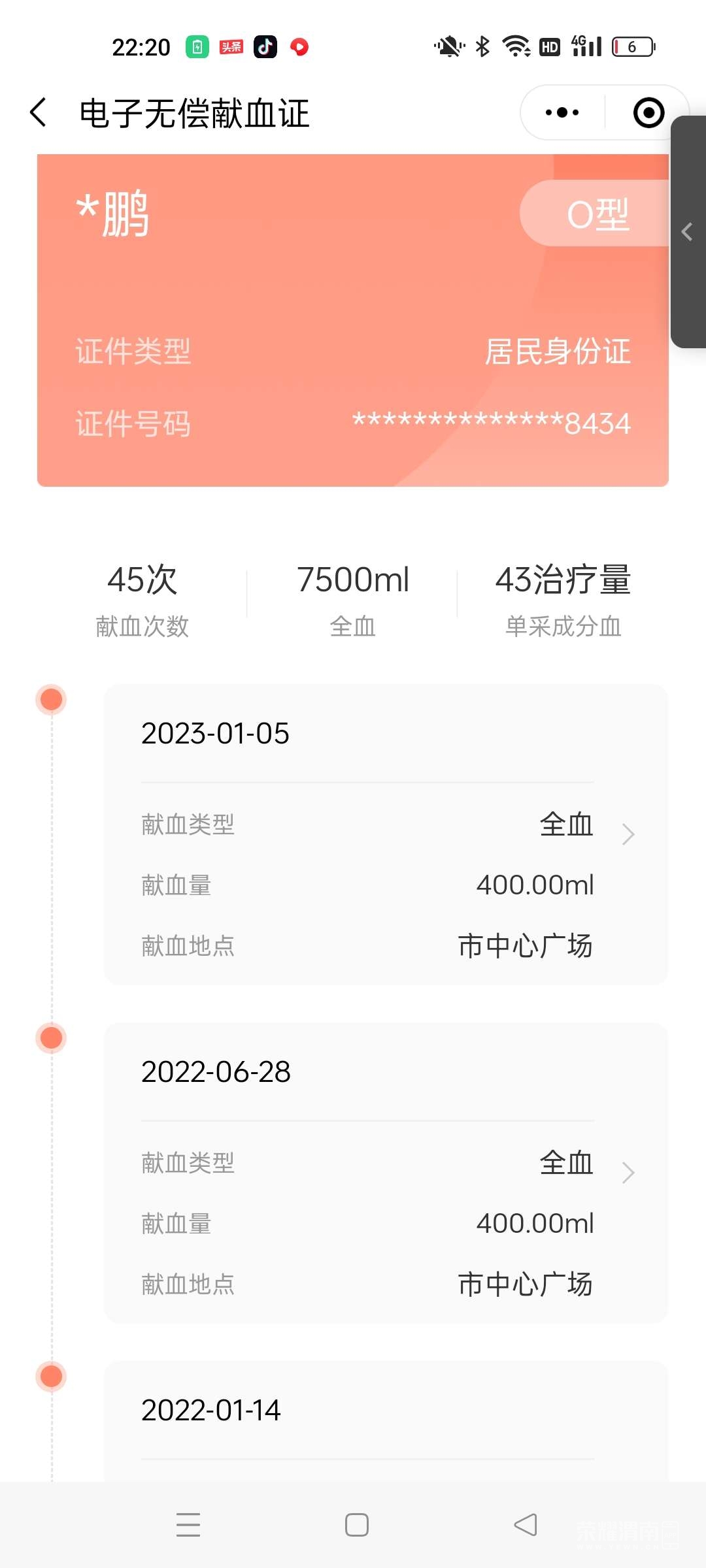Go back from 电子无偿献血证 page

point(39,112)
